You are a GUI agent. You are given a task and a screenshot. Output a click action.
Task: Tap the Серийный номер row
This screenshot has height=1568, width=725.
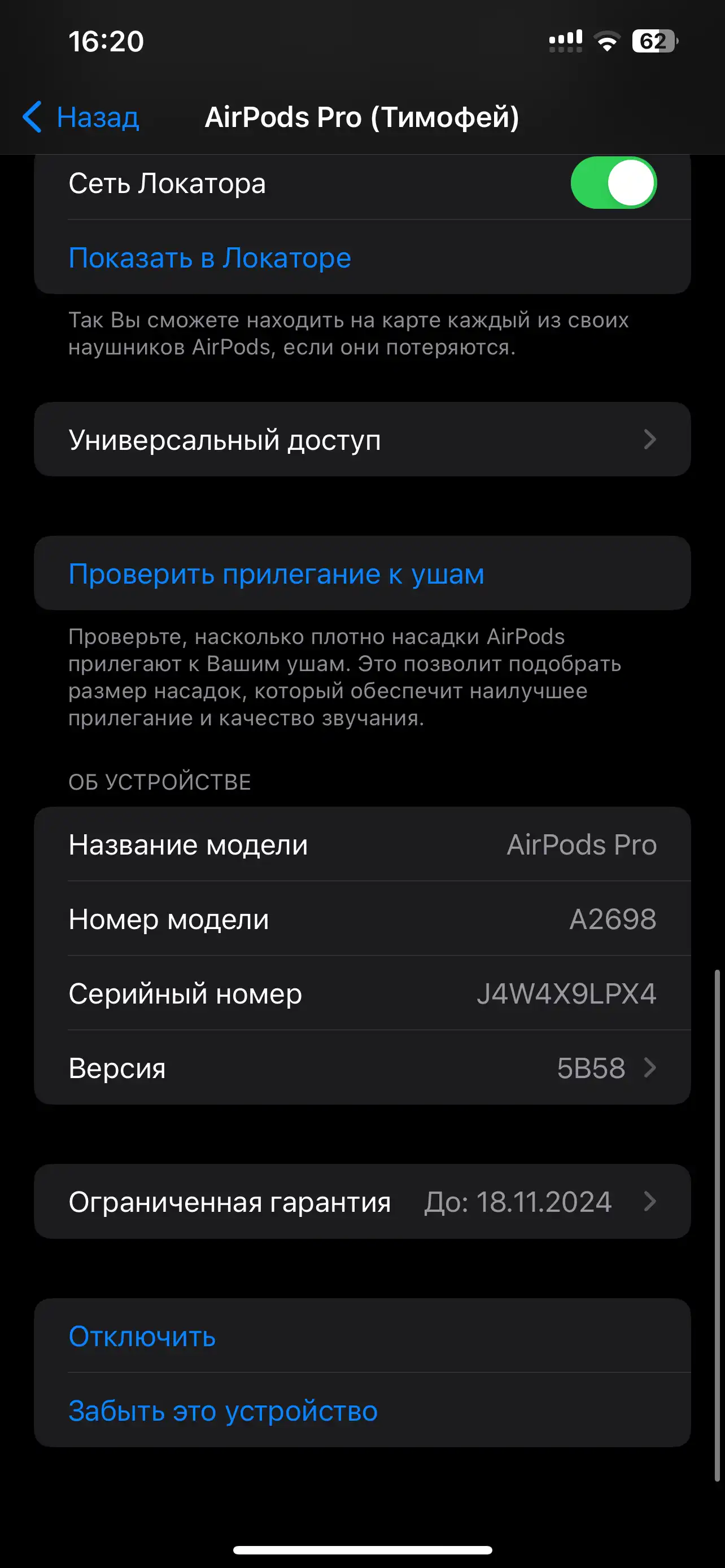[x=362, y=993]
